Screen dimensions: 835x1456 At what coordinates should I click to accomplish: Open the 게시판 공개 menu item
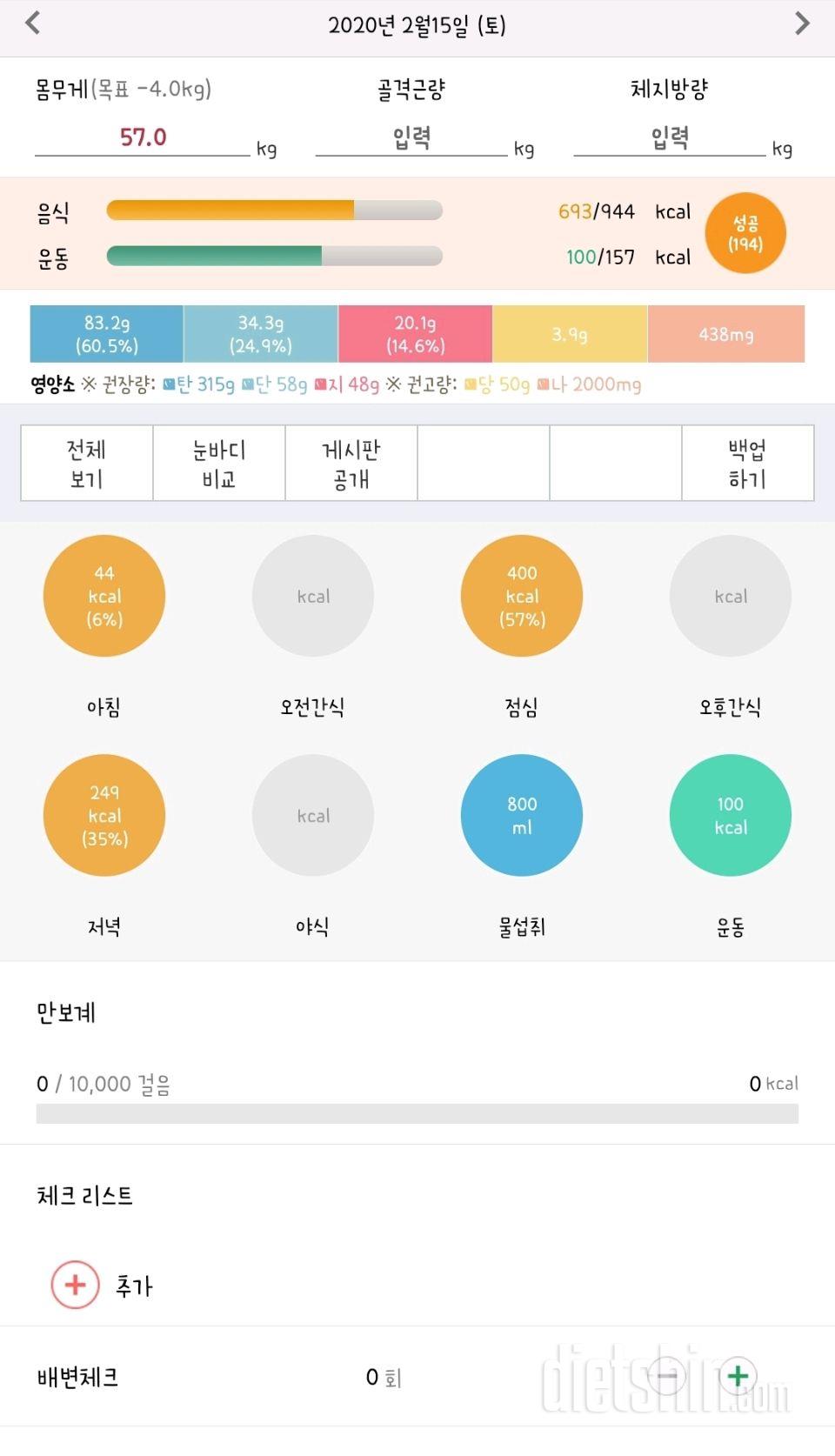(x=351, y=464)
